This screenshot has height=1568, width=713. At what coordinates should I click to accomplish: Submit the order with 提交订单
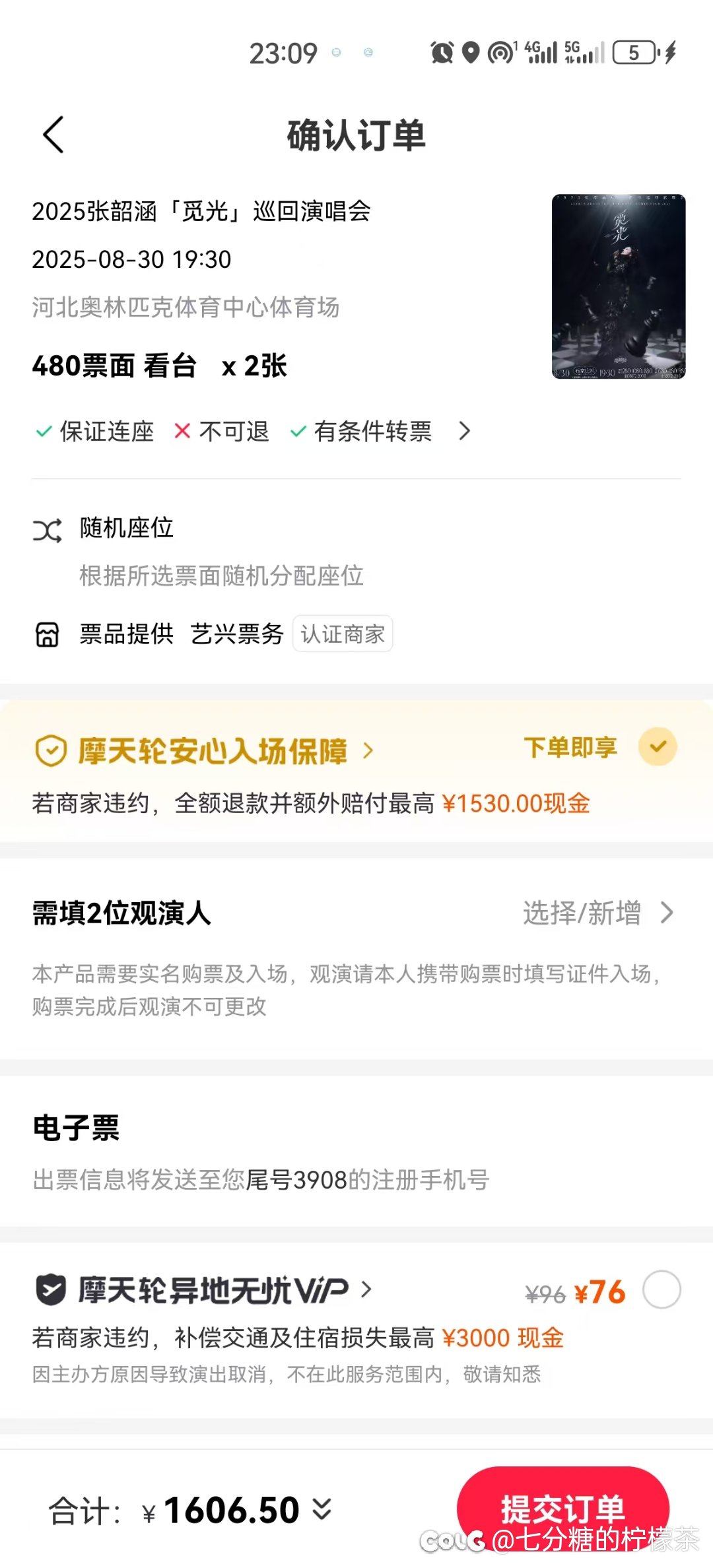click(x=562, y=1507)
